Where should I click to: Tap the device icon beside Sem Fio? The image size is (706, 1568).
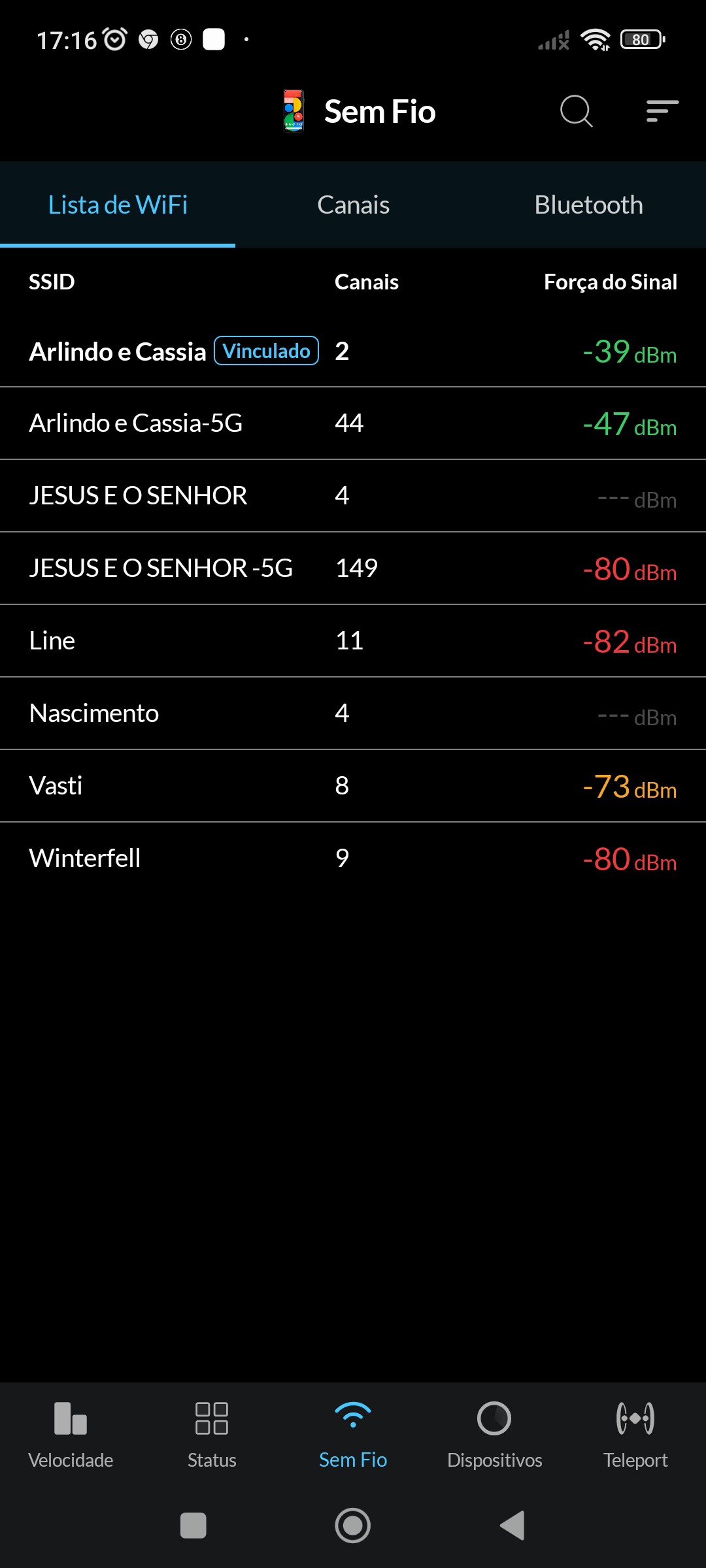click(294, 111)
